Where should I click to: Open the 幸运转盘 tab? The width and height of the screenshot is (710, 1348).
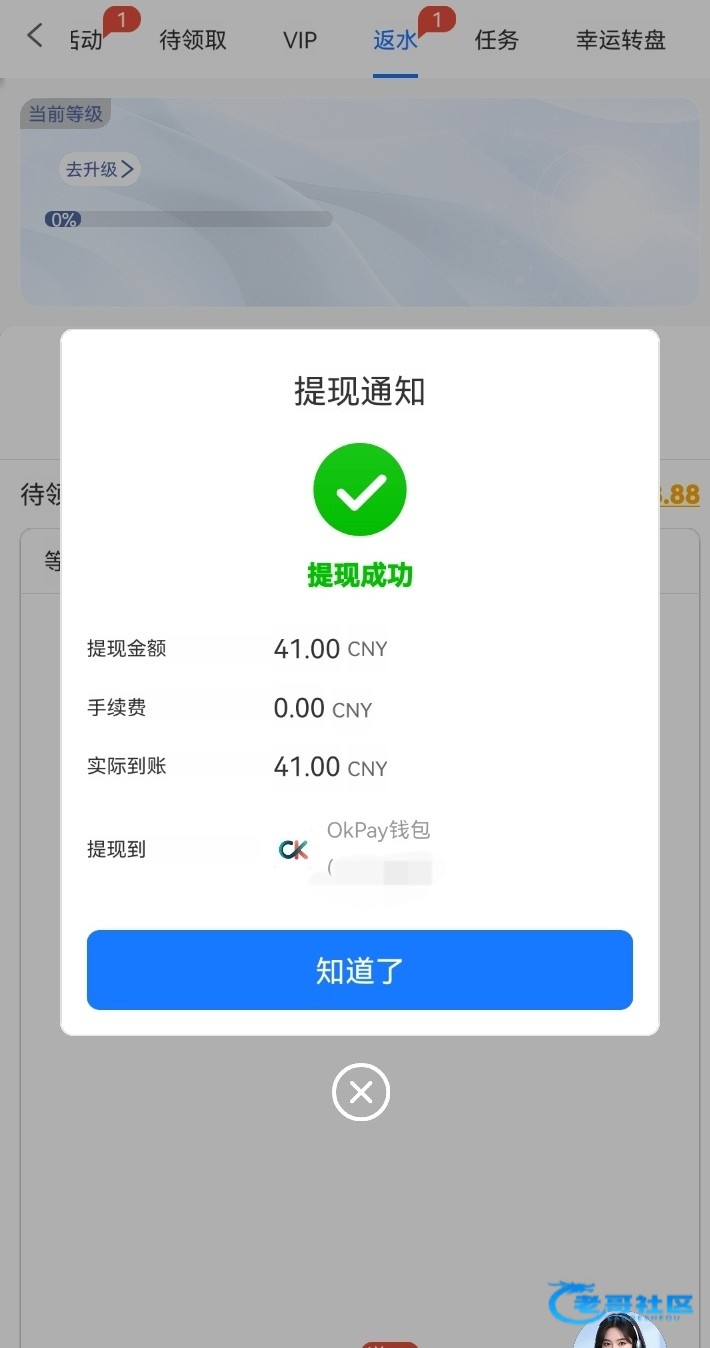coord(621,40)
